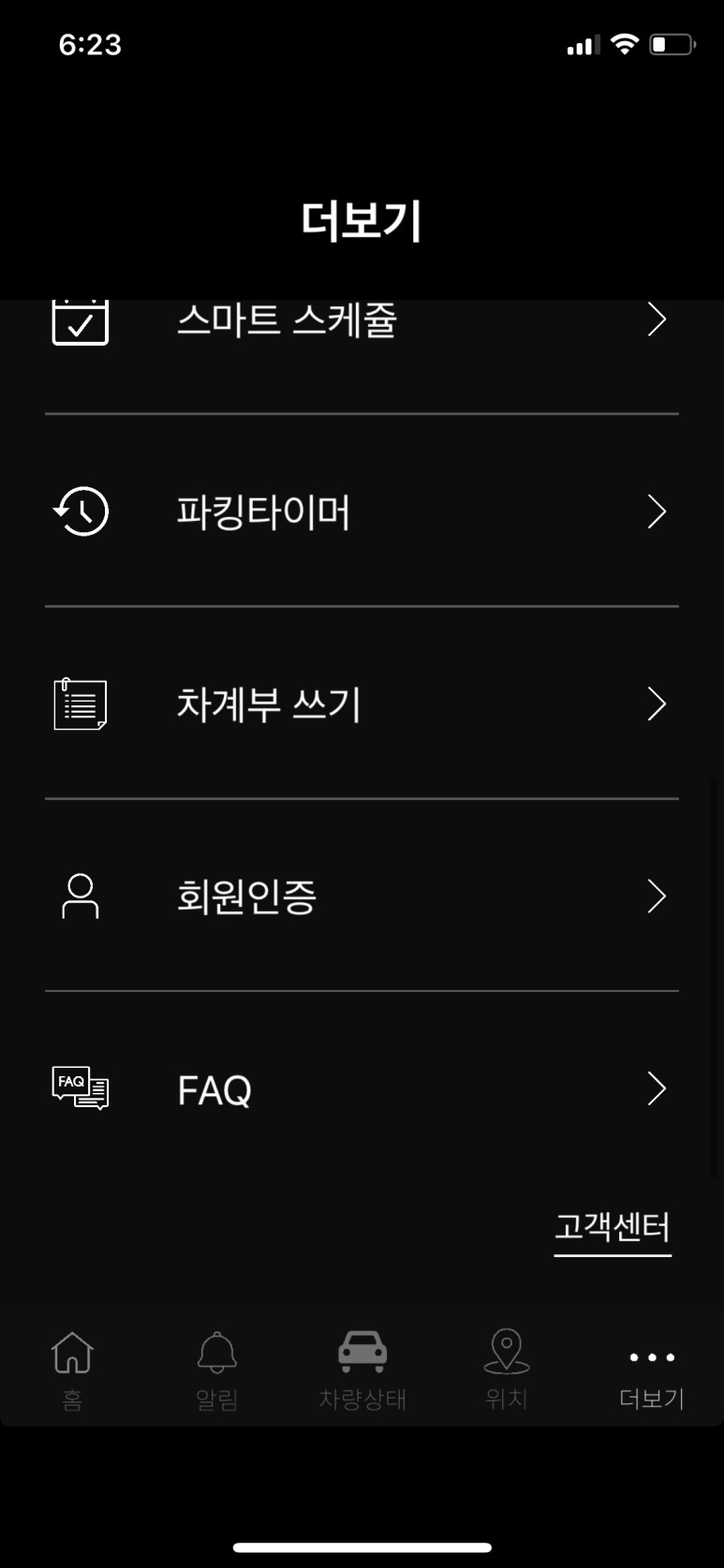Viewport: 724px width, 1568px height.
Task: Switch to the 홈 tab
Action: [72, 1371]
